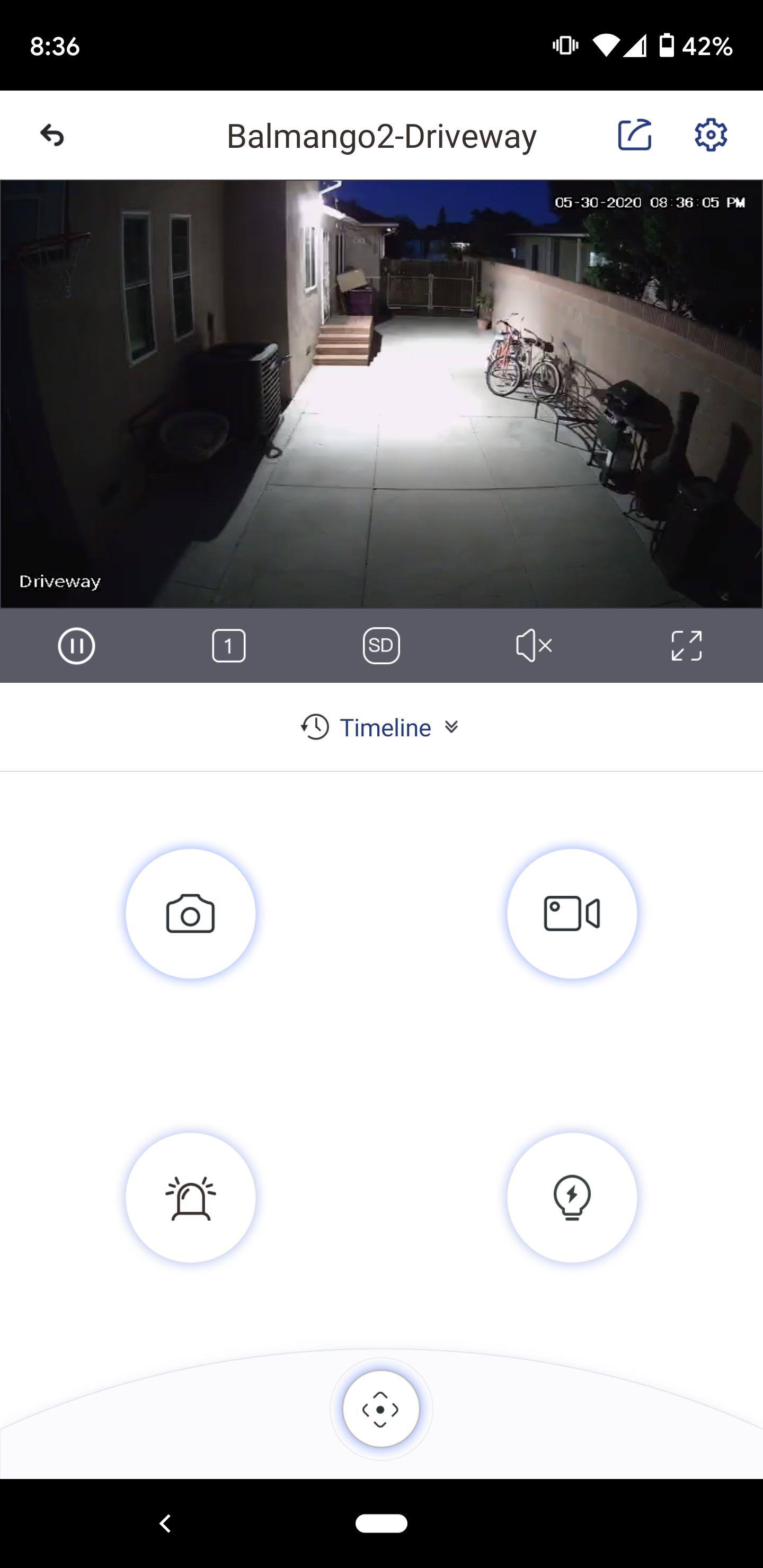The image size is (763, 1568).
Task: Pause the live video stream
Action: pyautogui.click(x=76, y=646)
